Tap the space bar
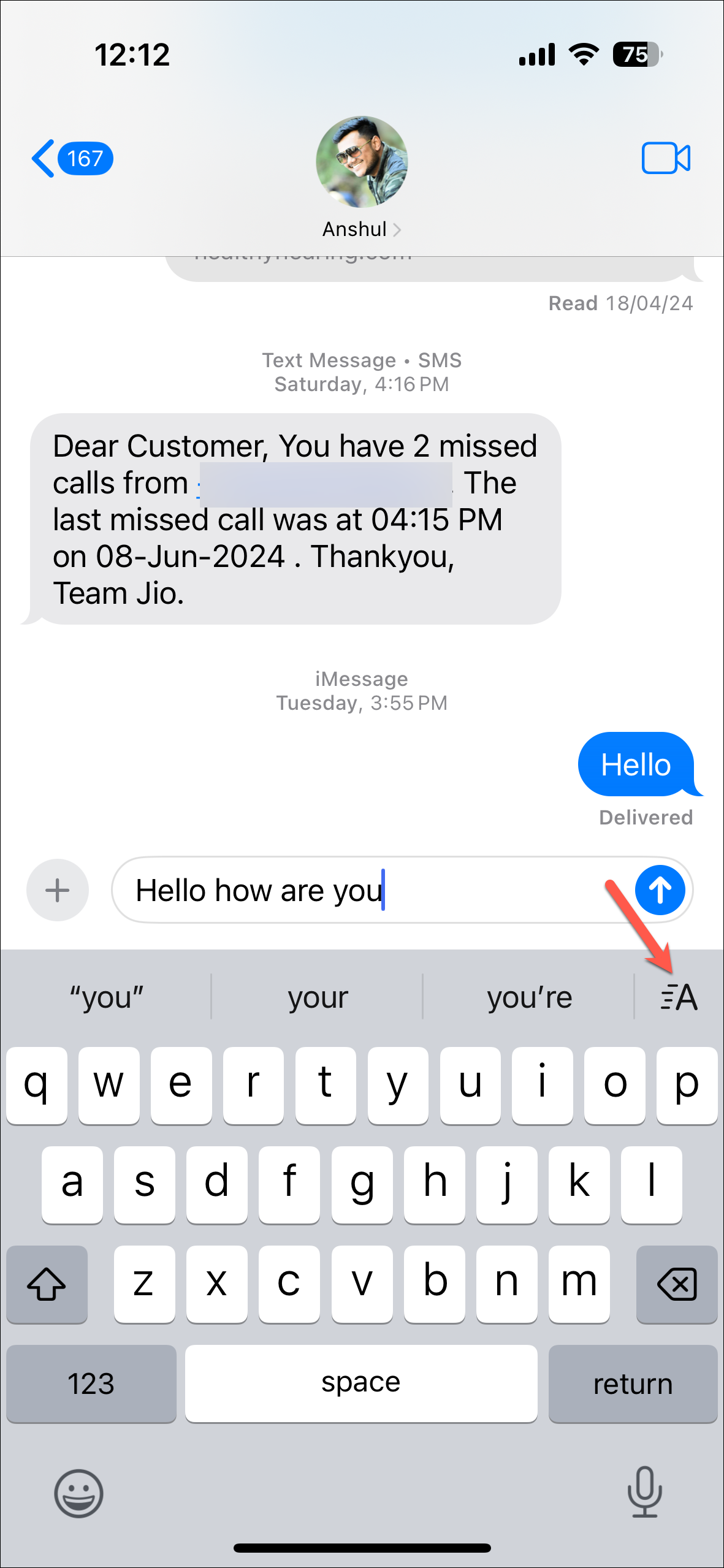Image resolution: width=724 pixels, height=1568 pixels. click(x=361, y=1383)
